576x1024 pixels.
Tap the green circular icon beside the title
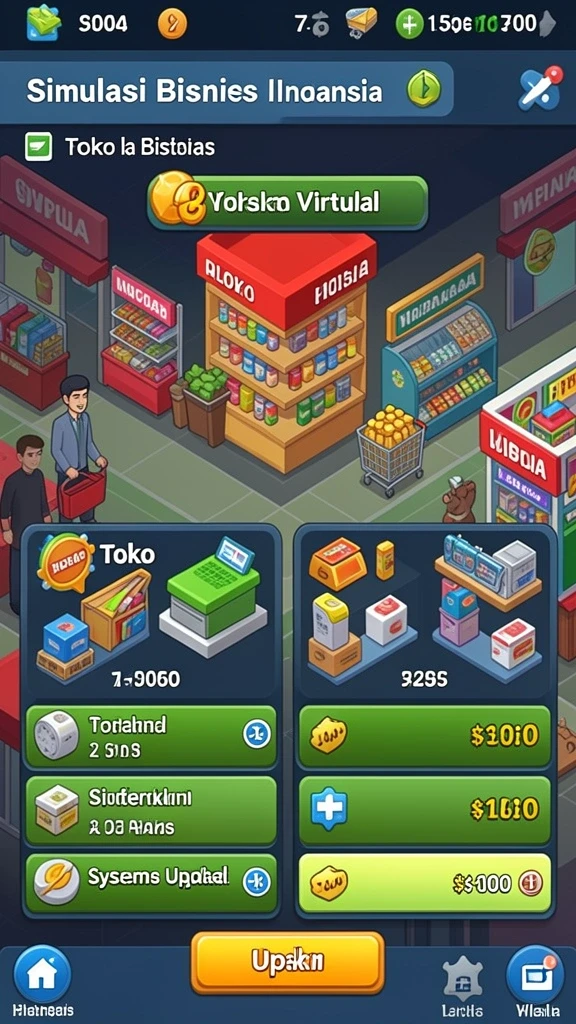(x=424, y=89)
